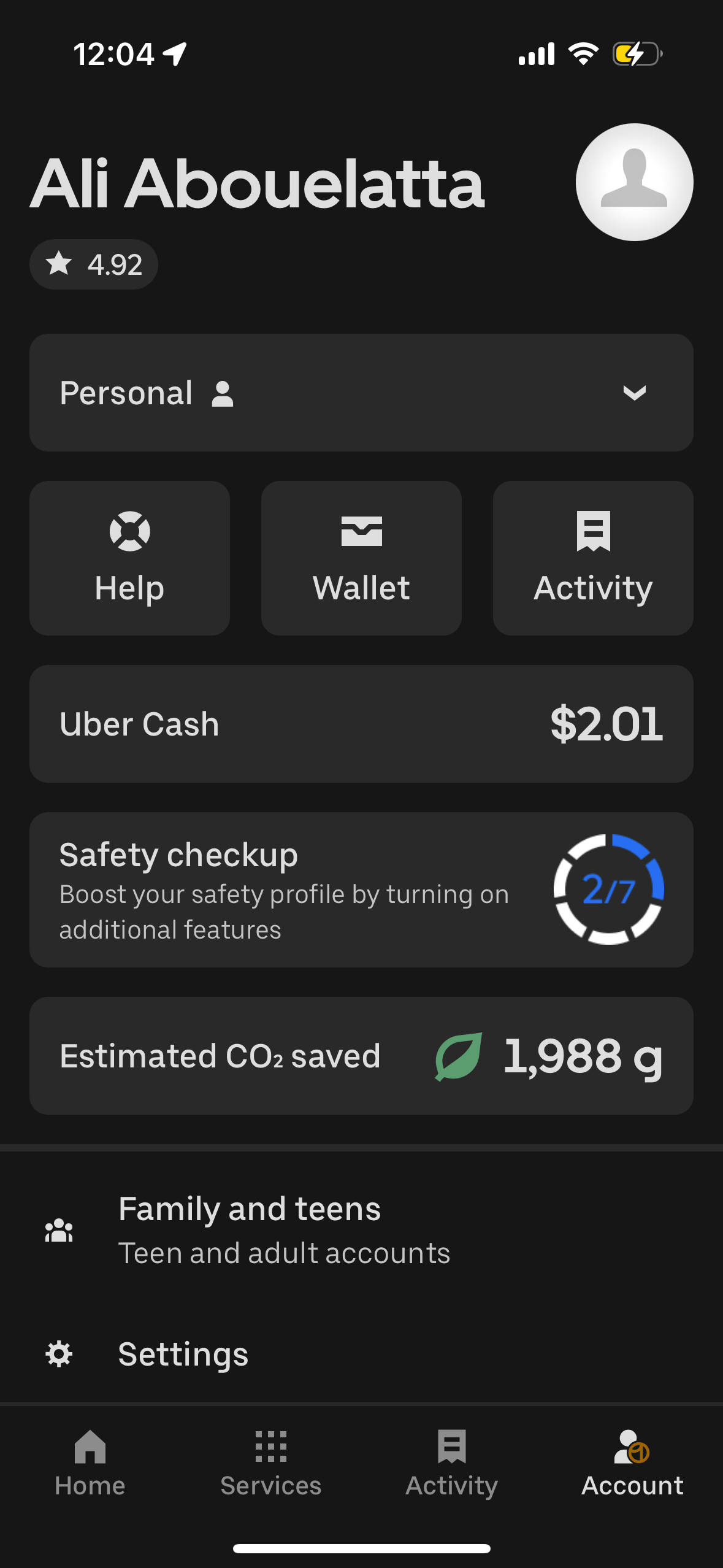Open the Uber Cash balance row

(x=361, y=723)
